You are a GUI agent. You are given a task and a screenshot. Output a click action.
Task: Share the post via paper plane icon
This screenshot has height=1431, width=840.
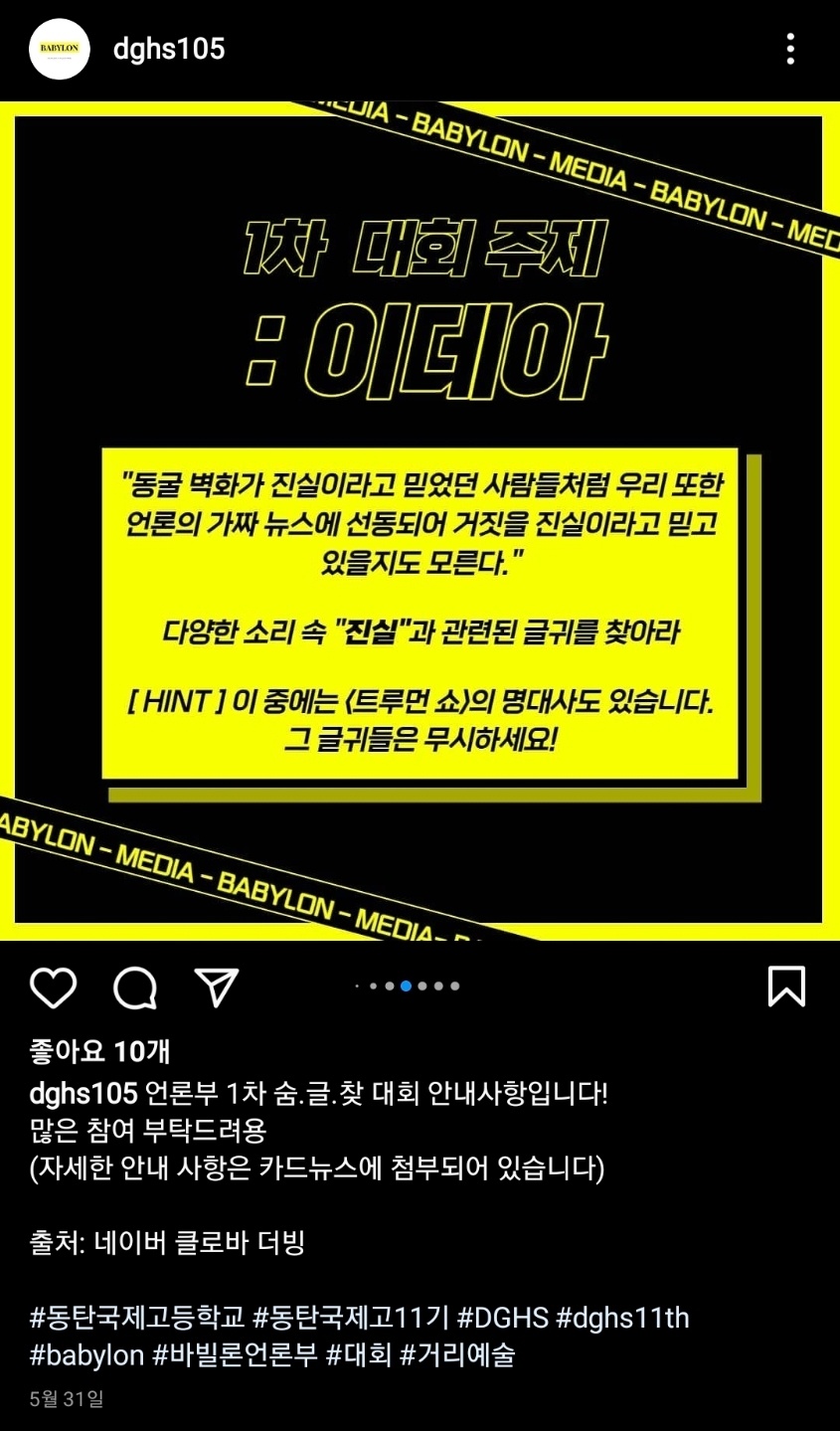click(x=217, y=987)
